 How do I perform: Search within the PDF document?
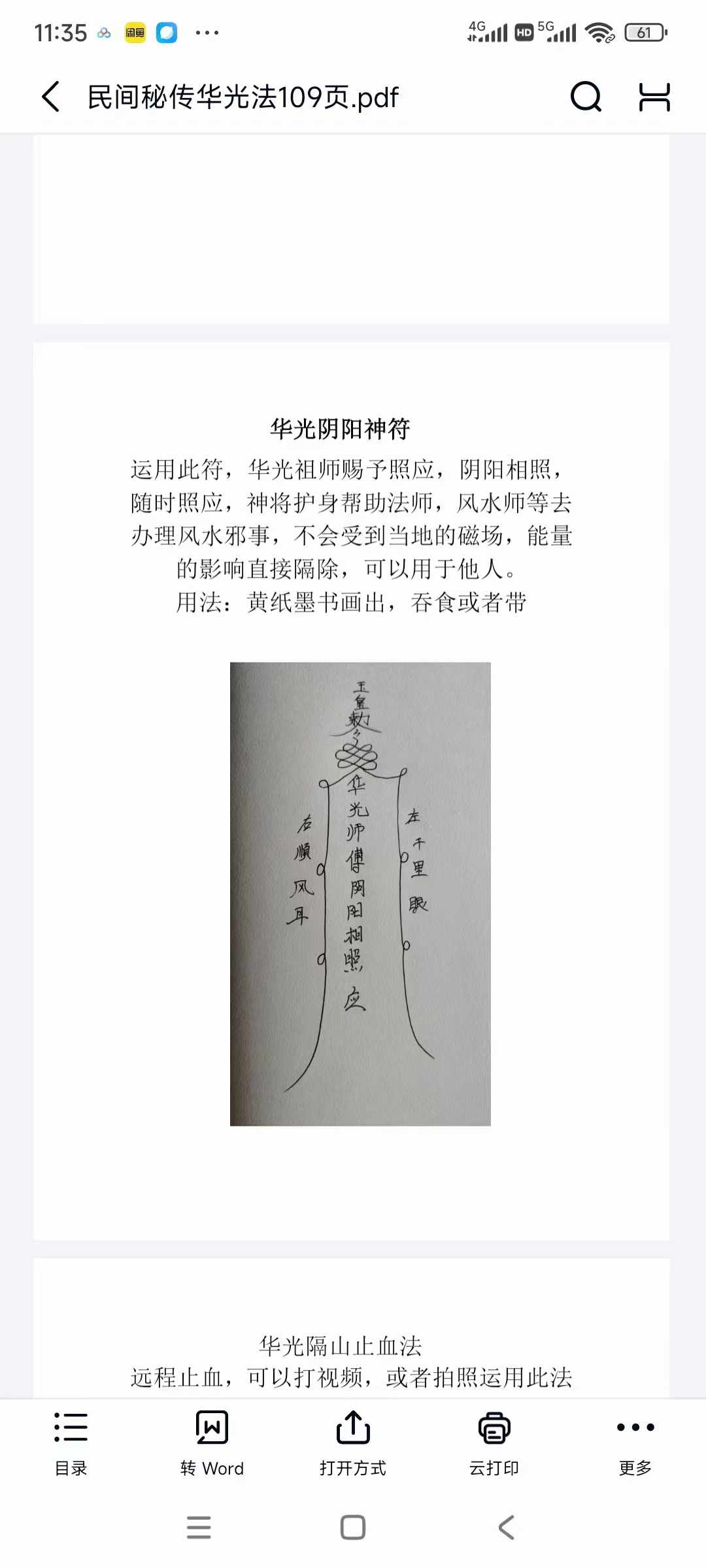click(586, 97)
